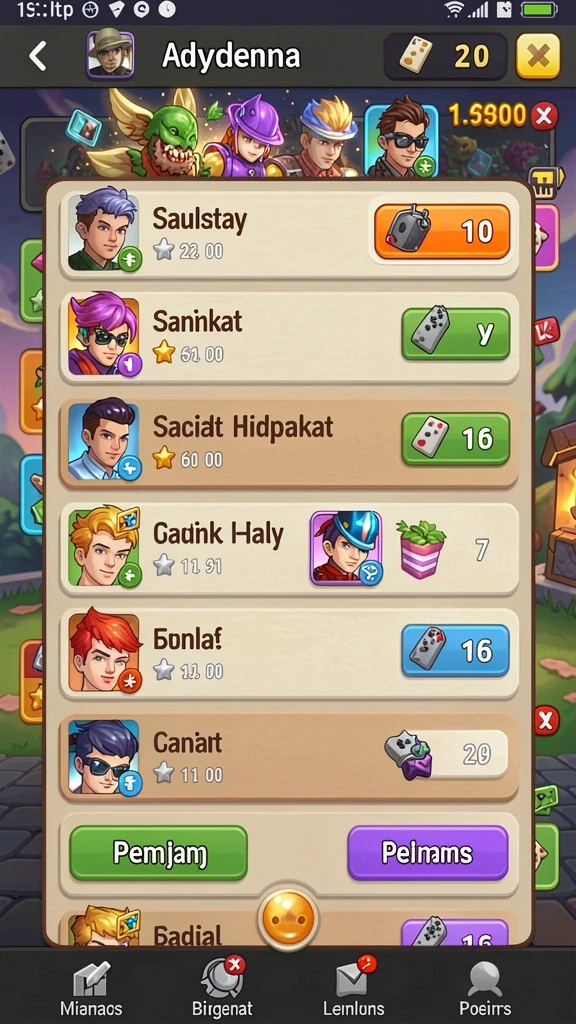Tap the green Pemjam button
The height and width of the screenshot is (1024, 576).
159,853
